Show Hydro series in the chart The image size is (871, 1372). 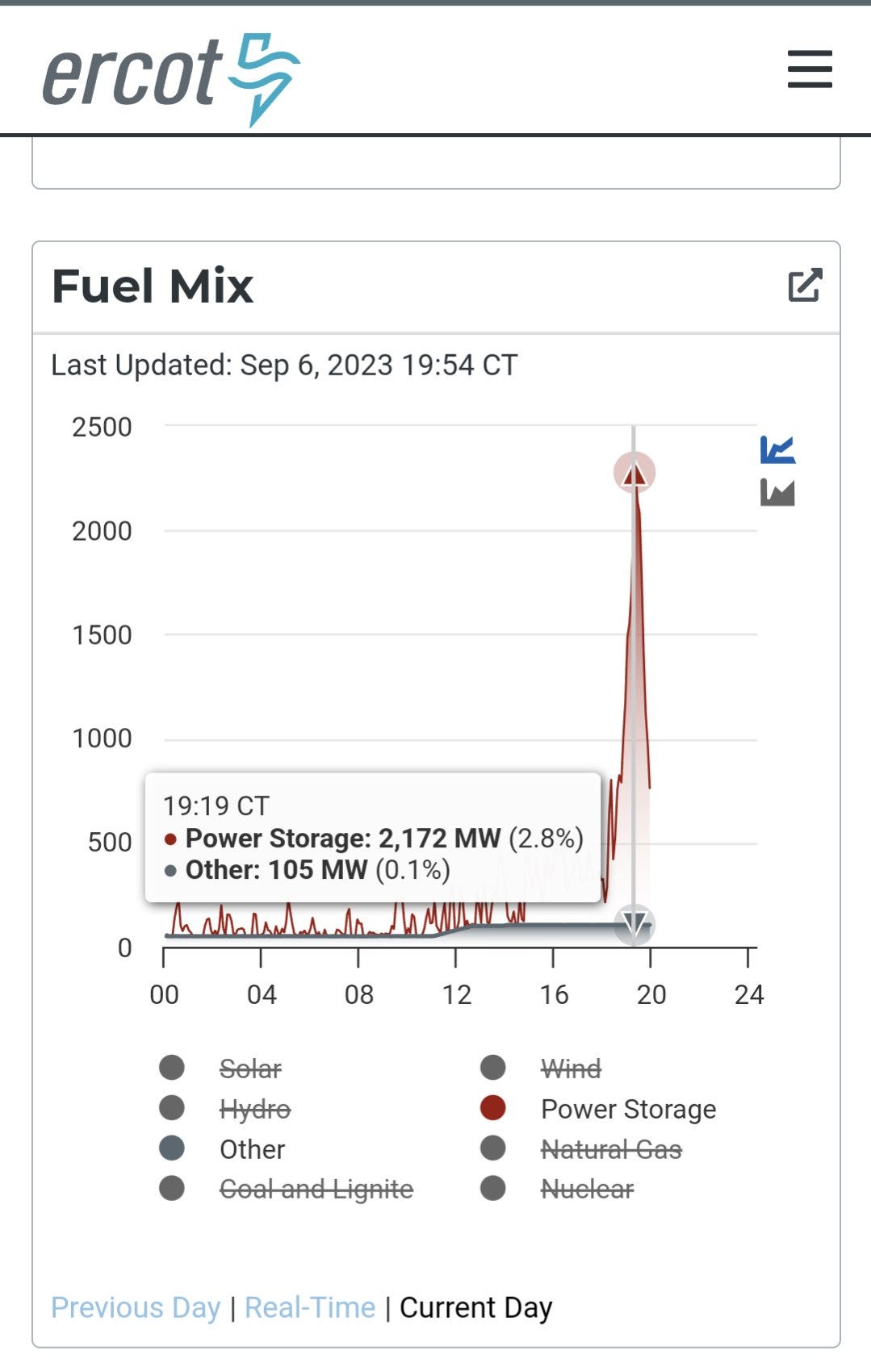tap(255, 1110)
